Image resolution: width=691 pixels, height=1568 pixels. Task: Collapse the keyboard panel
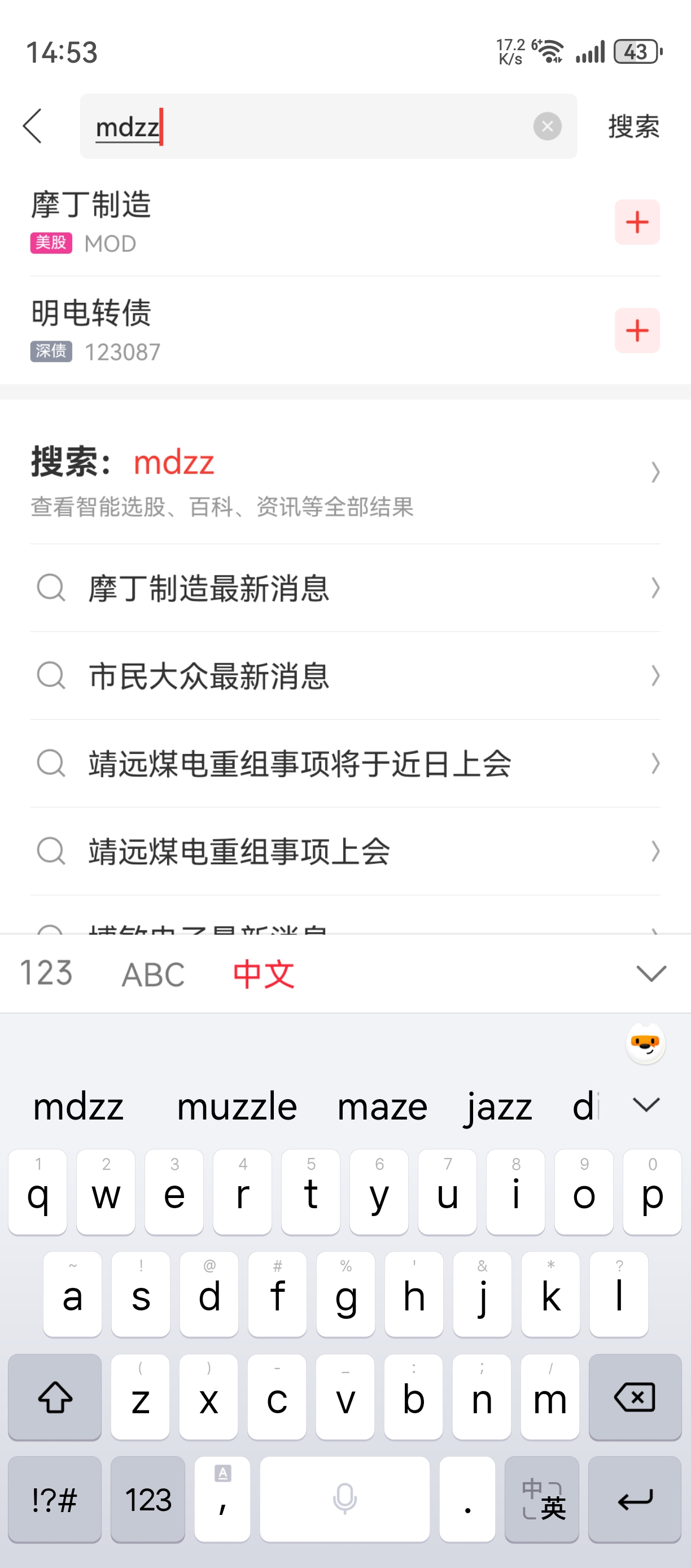(x=651, y=973)
